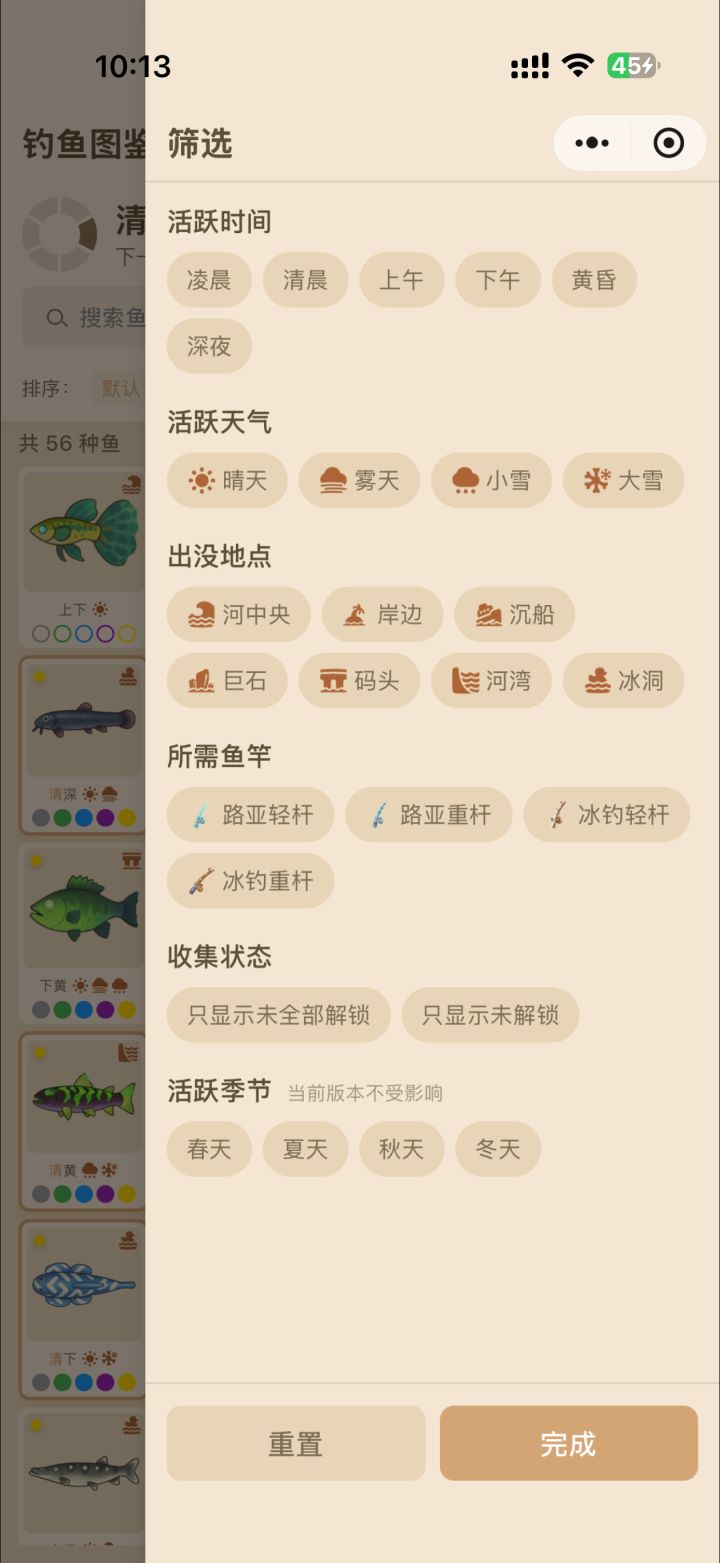Select the 冰钓重杆 heavy ice rod filter
This screenshot has width=720, height=1563.
[x=249, y=881]
